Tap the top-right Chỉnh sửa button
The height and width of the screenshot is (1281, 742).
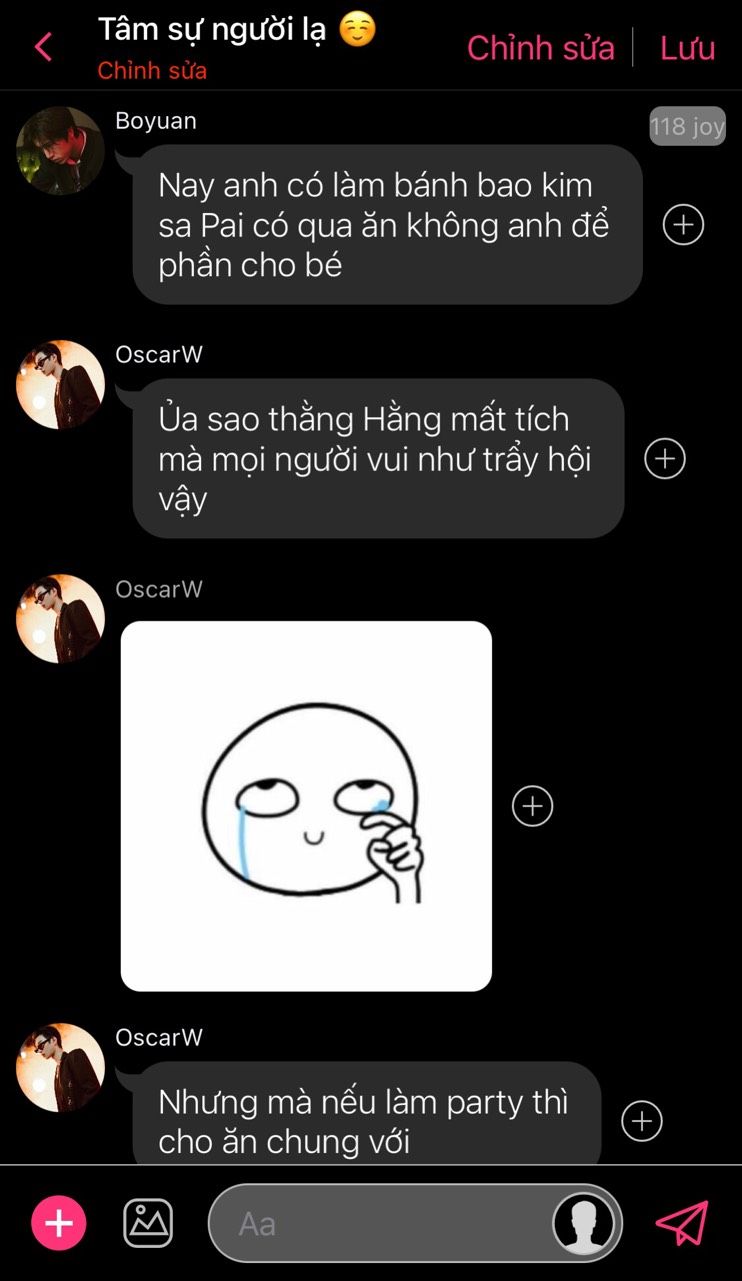coord(541,47)
